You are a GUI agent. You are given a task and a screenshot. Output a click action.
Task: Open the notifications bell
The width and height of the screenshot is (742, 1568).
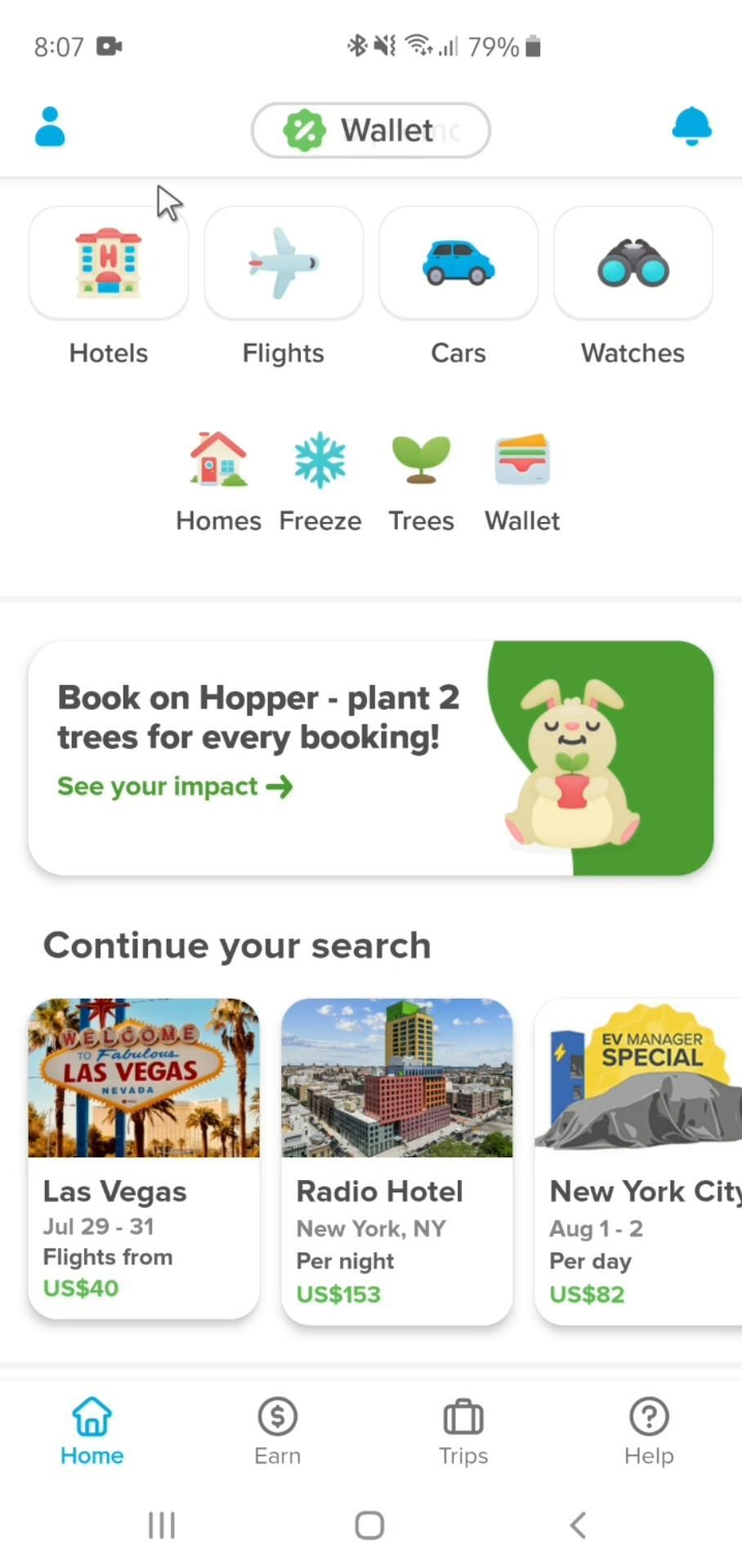tap(691, 127)
